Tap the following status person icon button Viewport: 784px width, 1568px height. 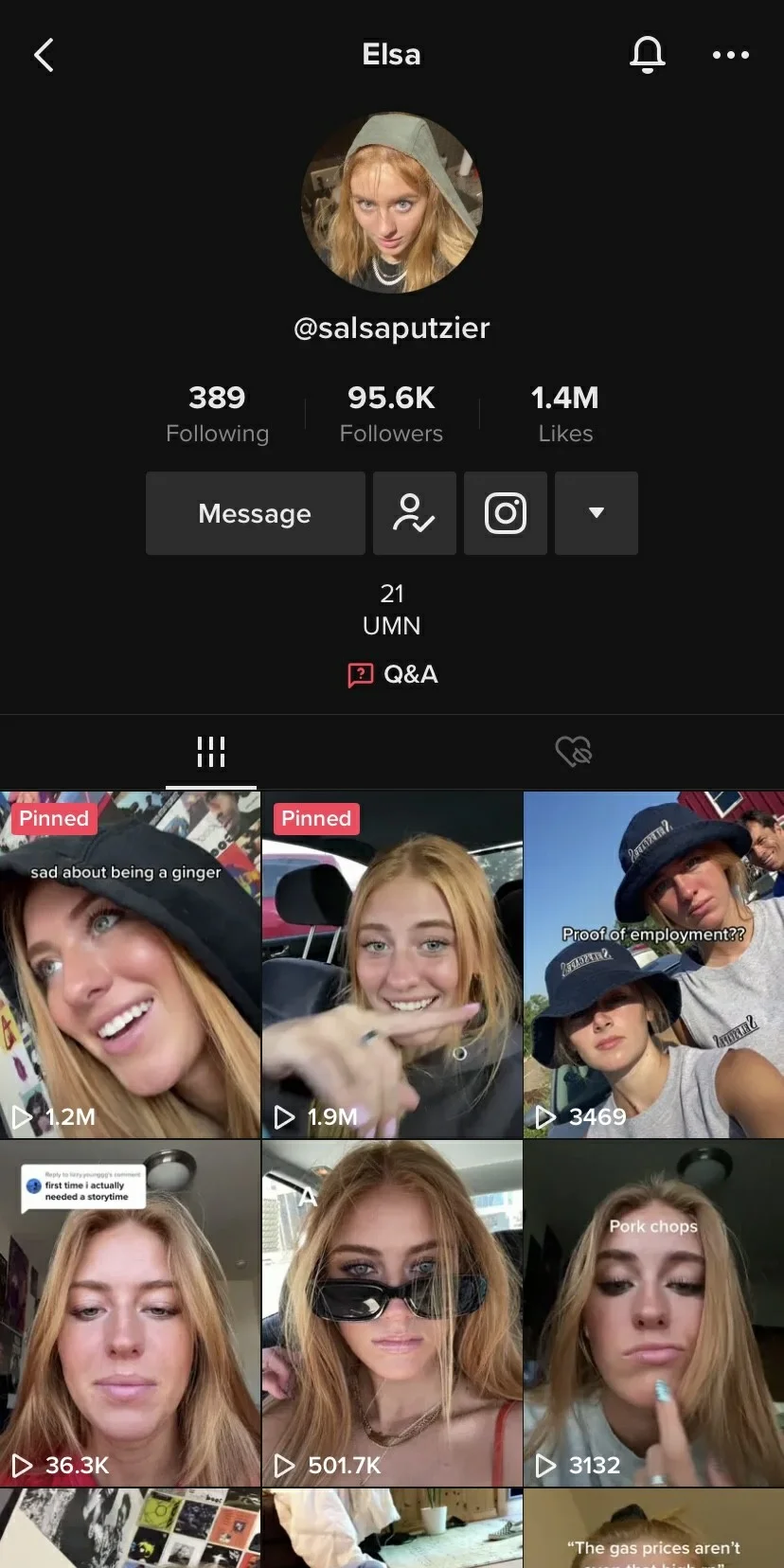415,513
